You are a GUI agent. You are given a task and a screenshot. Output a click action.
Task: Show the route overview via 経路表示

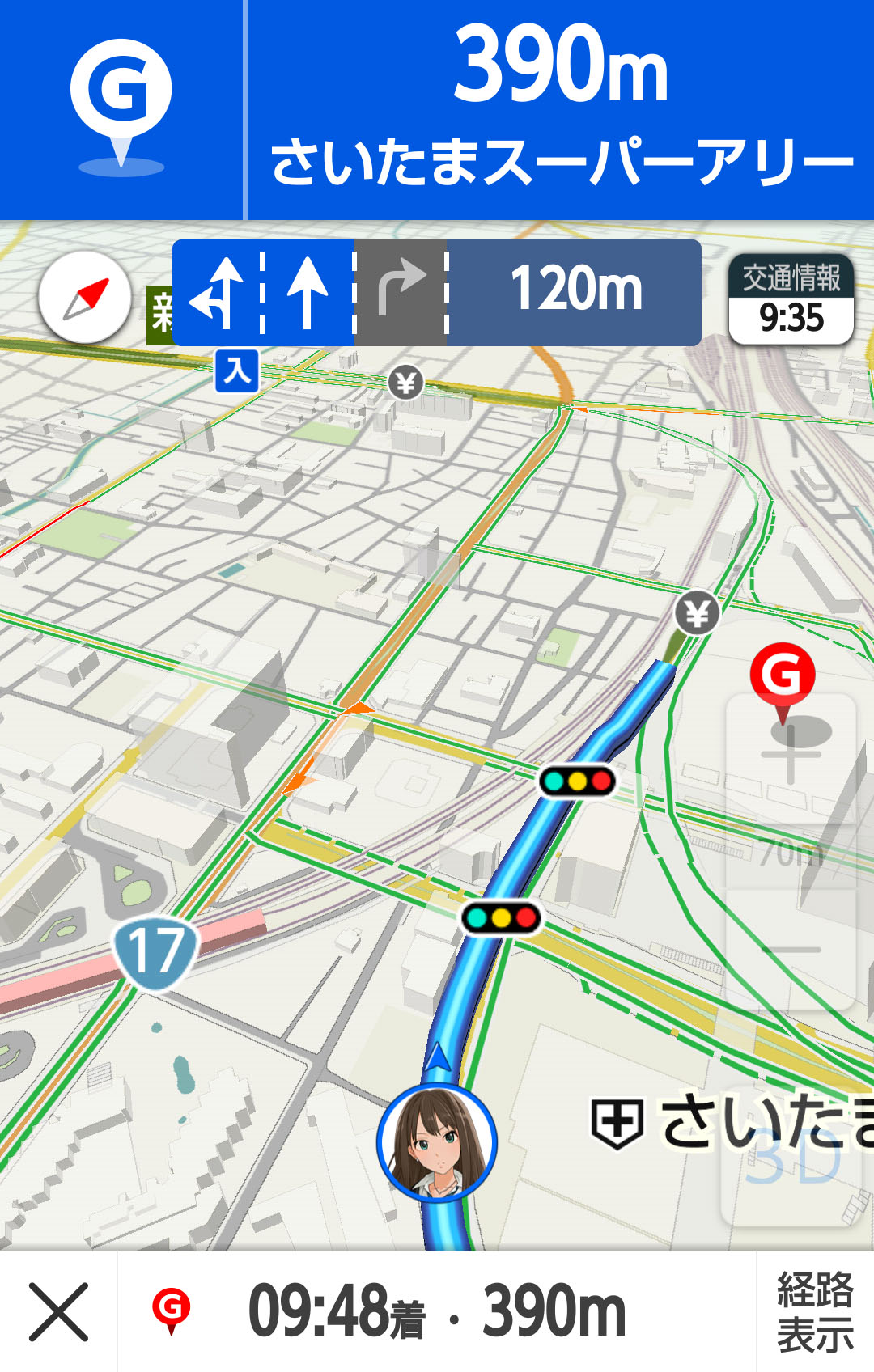(x=815, y=1311)
